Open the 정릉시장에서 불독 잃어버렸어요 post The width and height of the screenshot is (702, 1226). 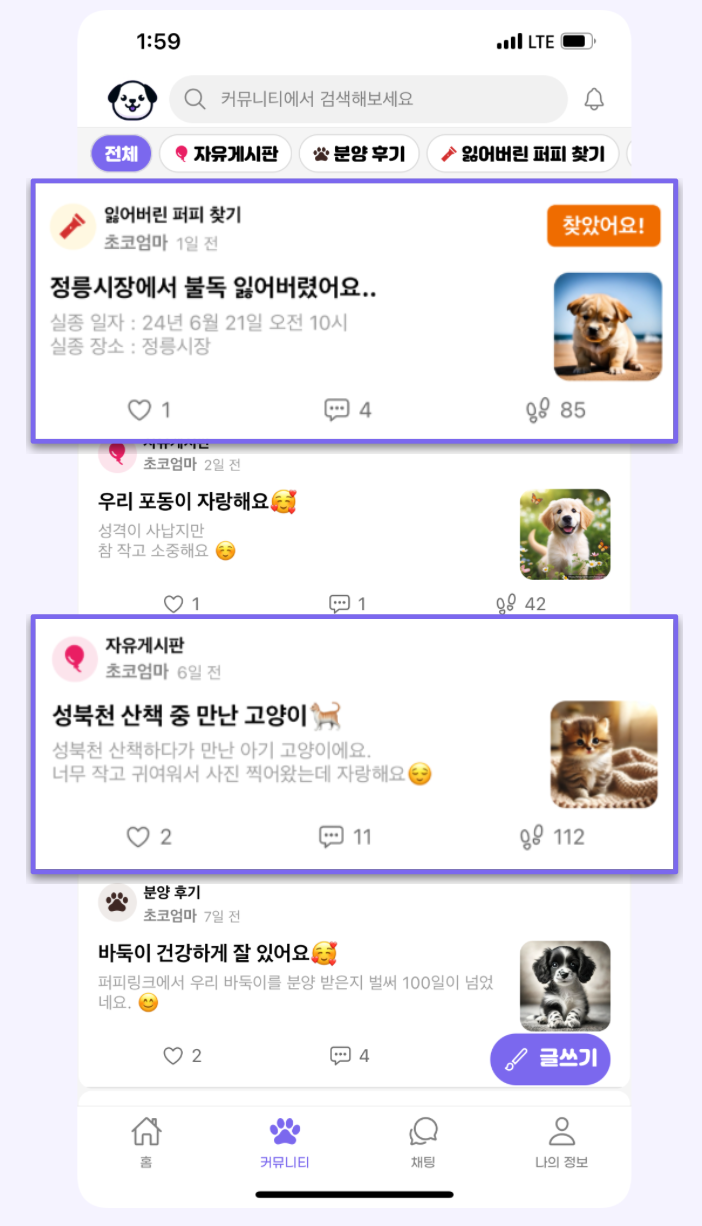(214, 288)
